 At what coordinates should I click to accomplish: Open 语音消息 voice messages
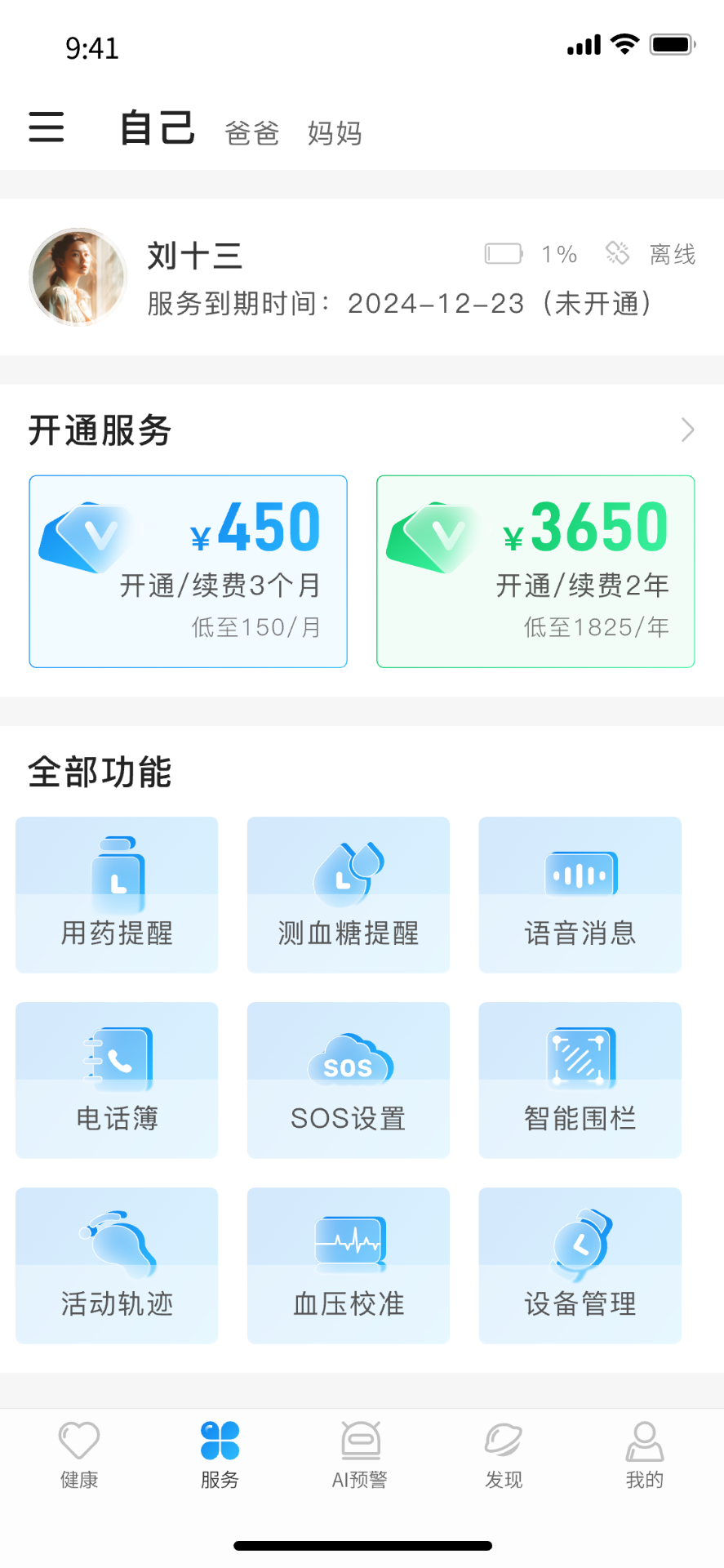coord(580,894)
